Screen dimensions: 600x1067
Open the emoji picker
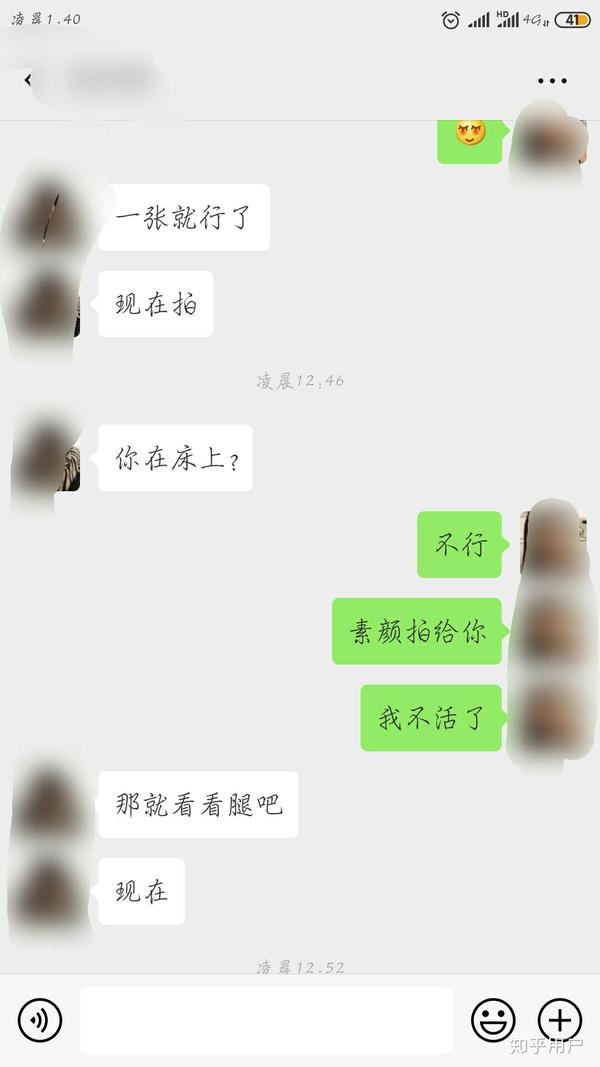tap(493, 1020)
